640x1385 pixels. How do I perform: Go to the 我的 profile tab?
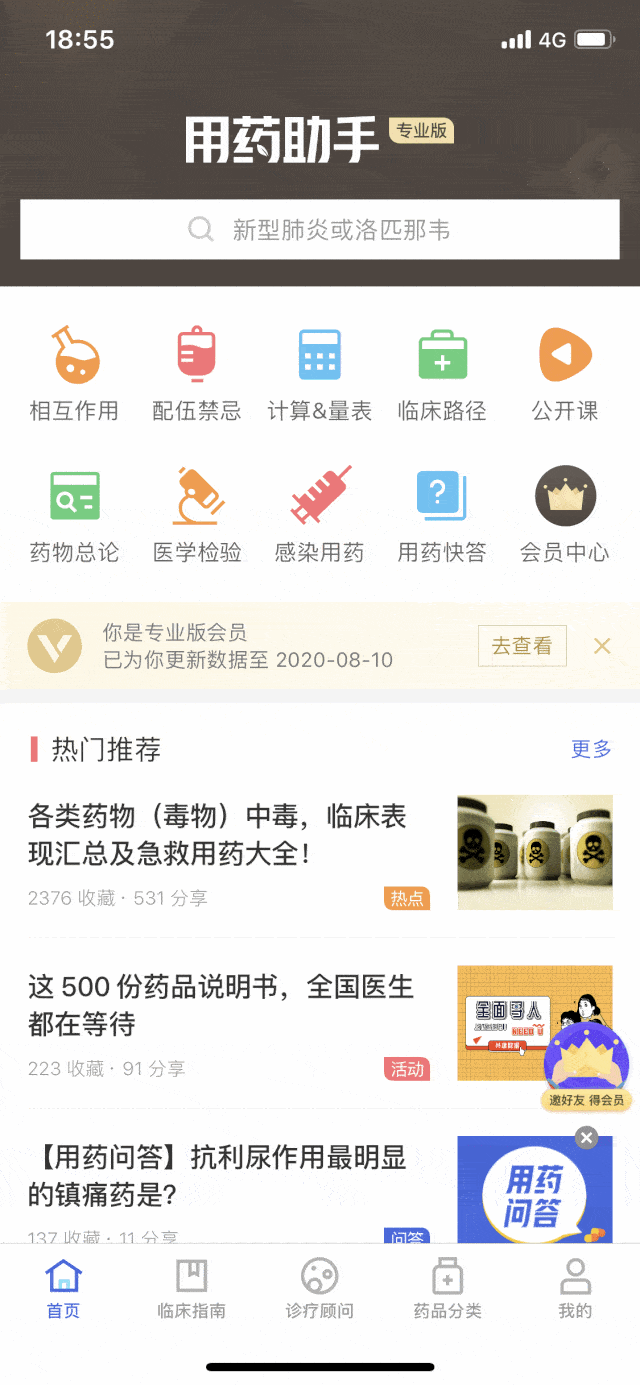tap(575, 1288)
